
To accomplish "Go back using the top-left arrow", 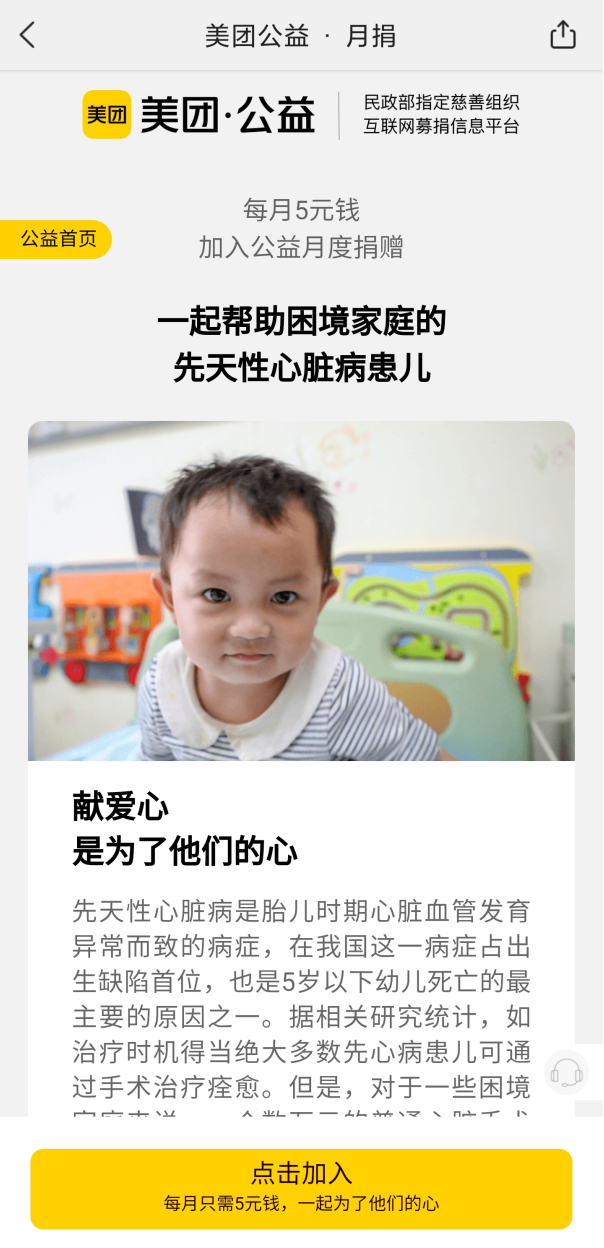I will click(x=27, y=36).
